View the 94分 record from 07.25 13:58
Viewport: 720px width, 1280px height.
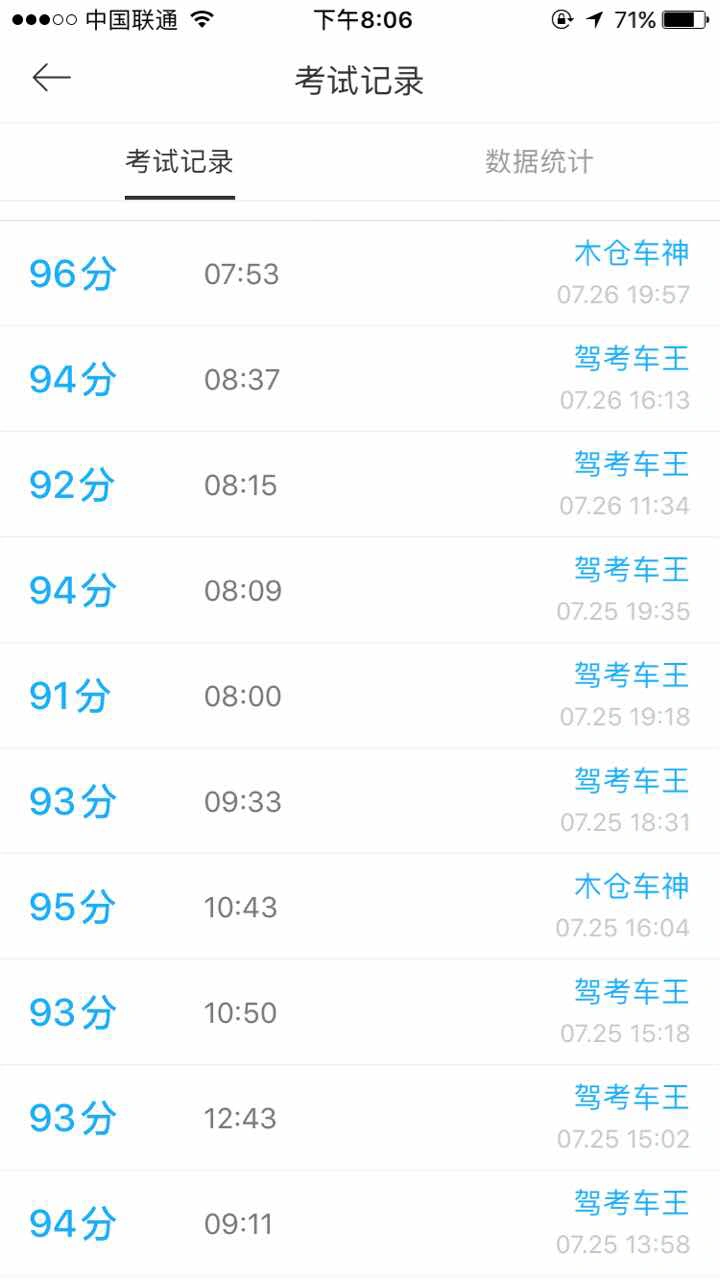(x=360, y=1223)
